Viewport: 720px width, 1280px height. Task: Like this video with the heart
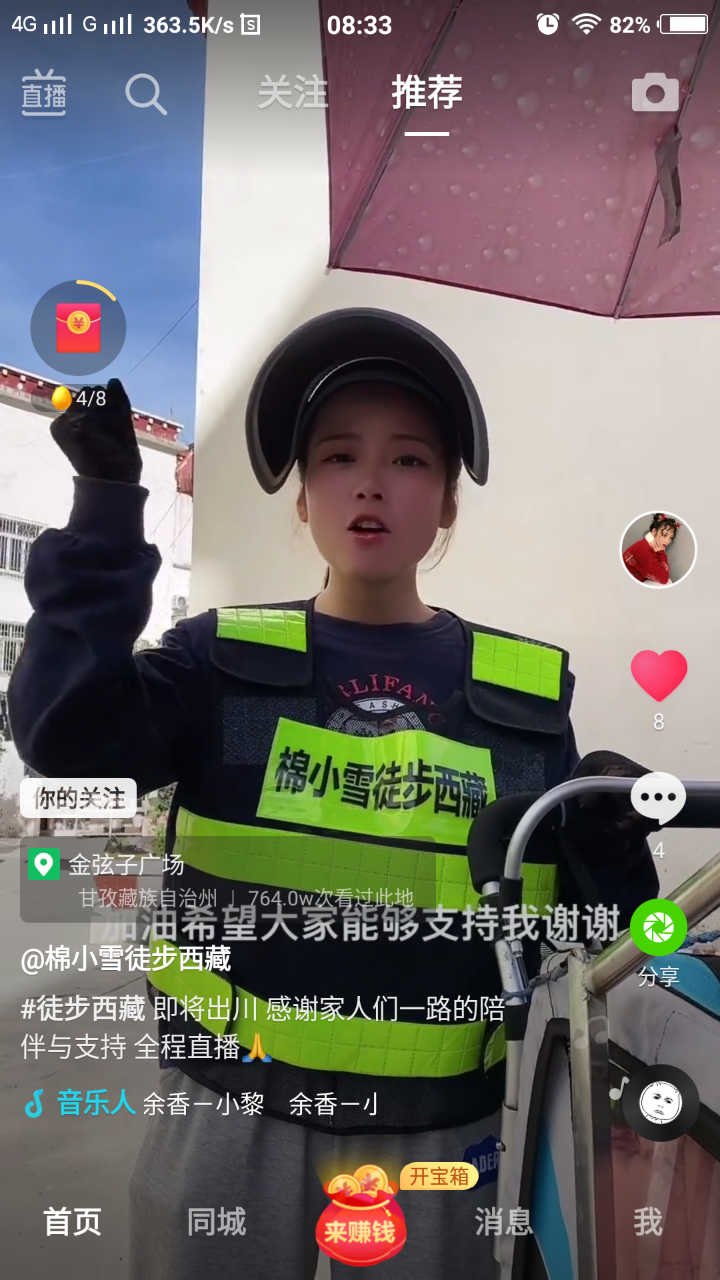pyautogui.click(x=658, y=676)
